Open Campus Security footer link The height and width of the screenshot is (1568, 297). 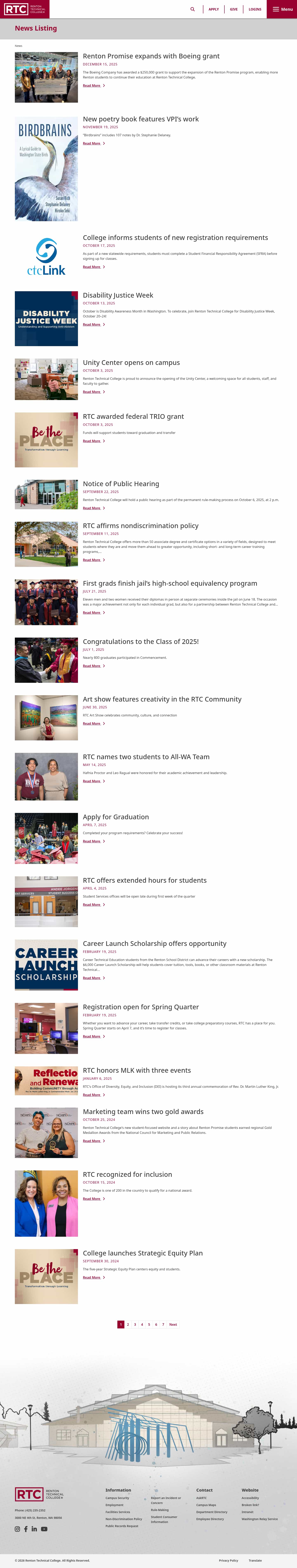pos(117,1498)
